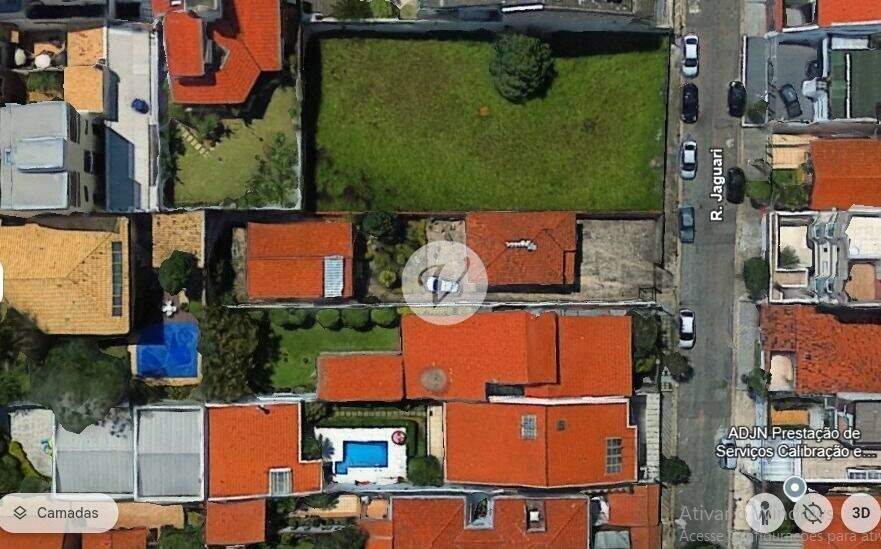Tap the ADJN place pin marker
881x549 pixels.
coord(795,486)
